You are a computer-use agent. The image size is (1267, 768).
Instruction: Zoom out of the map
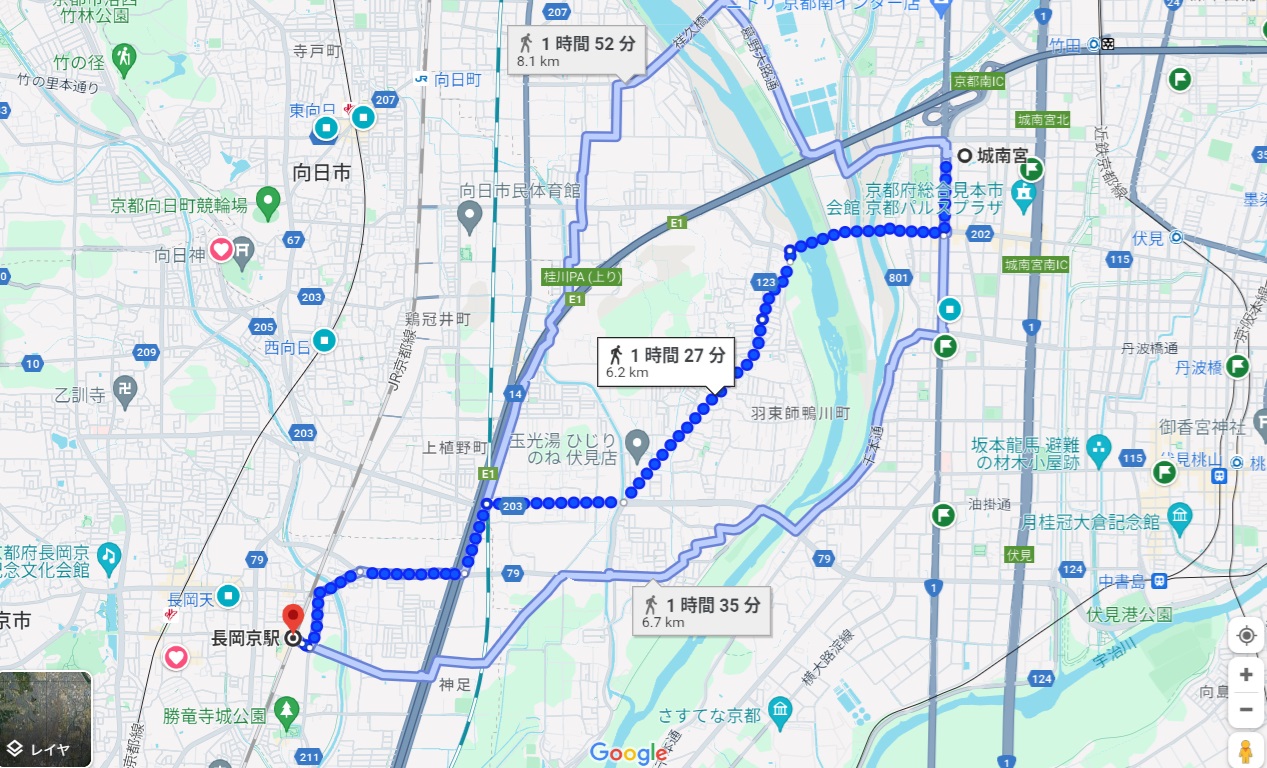pyautogui.click(x=1245, y=710)
